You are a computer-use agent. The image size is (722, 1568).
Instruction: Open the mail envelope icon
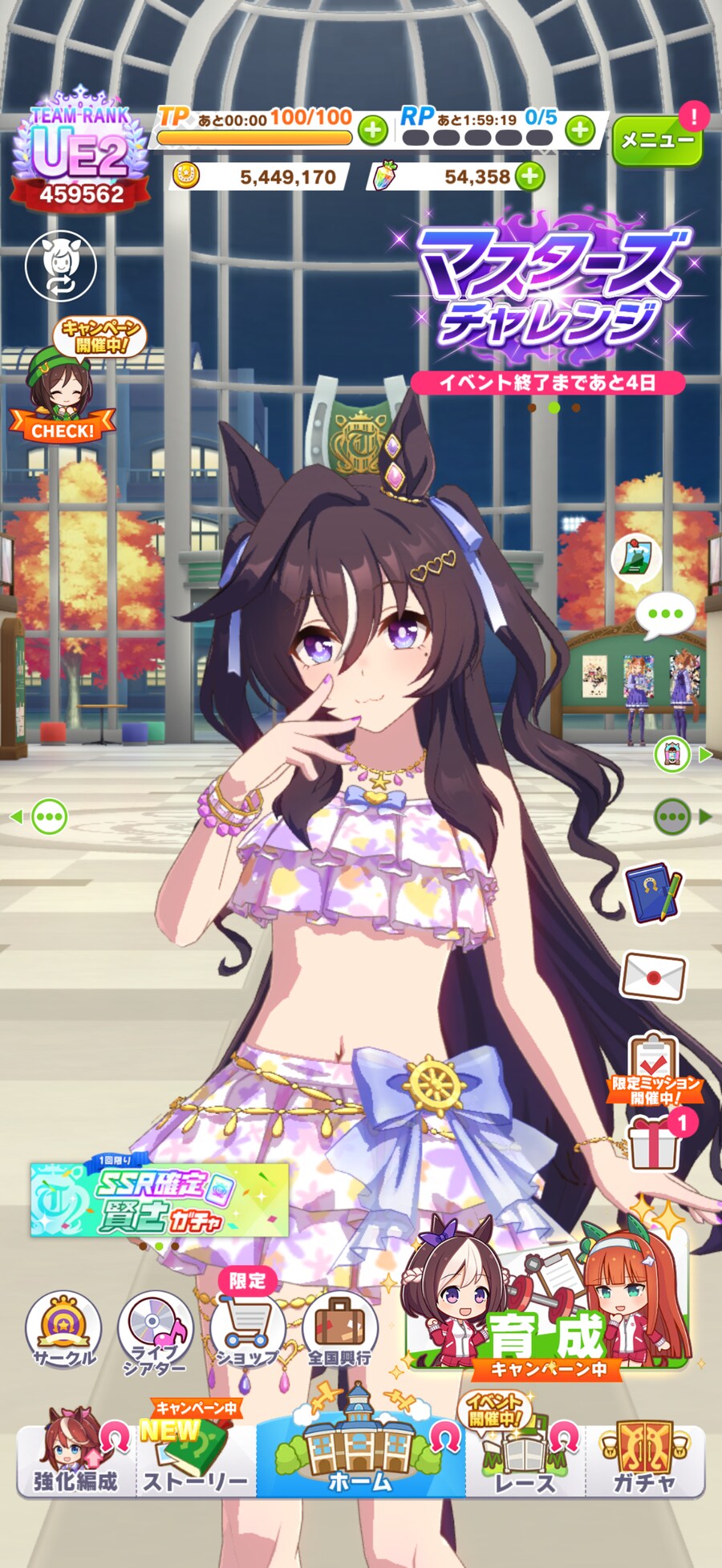[x=654, y=977]
